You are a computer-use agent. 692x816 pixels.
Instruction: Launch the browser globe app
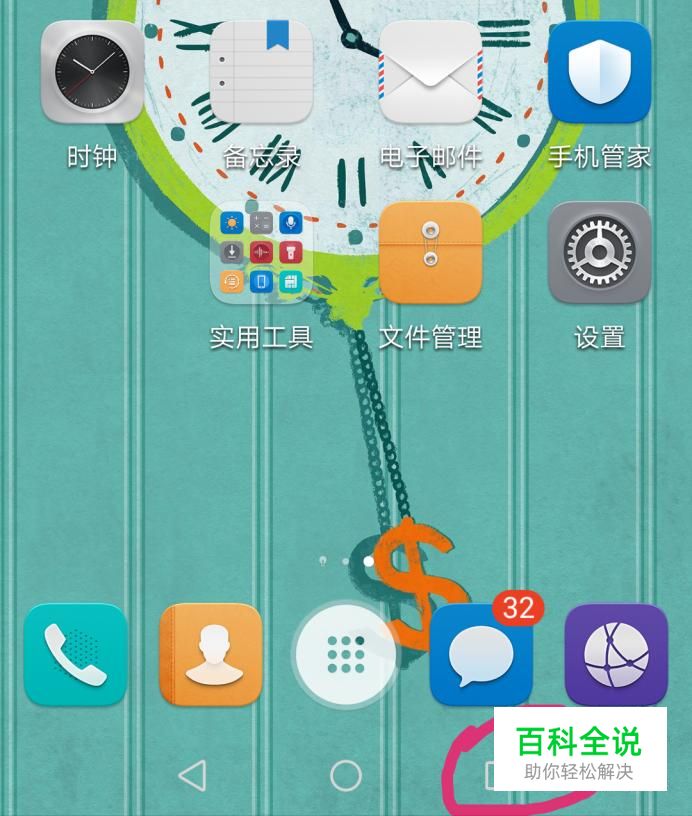[x=617, y=655]
